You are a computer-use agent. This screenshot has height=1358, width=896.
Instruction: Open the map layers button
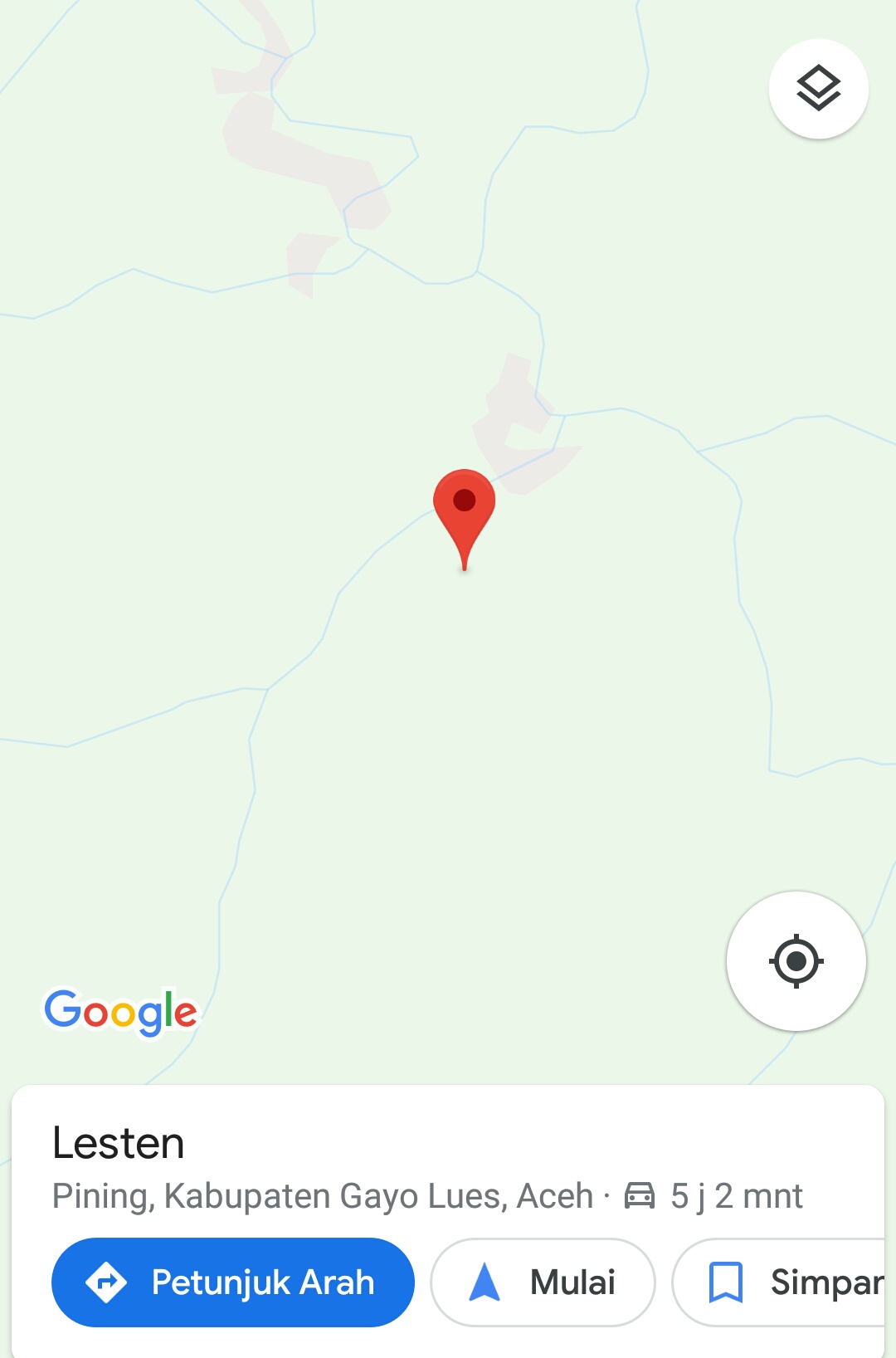[818, 88]
